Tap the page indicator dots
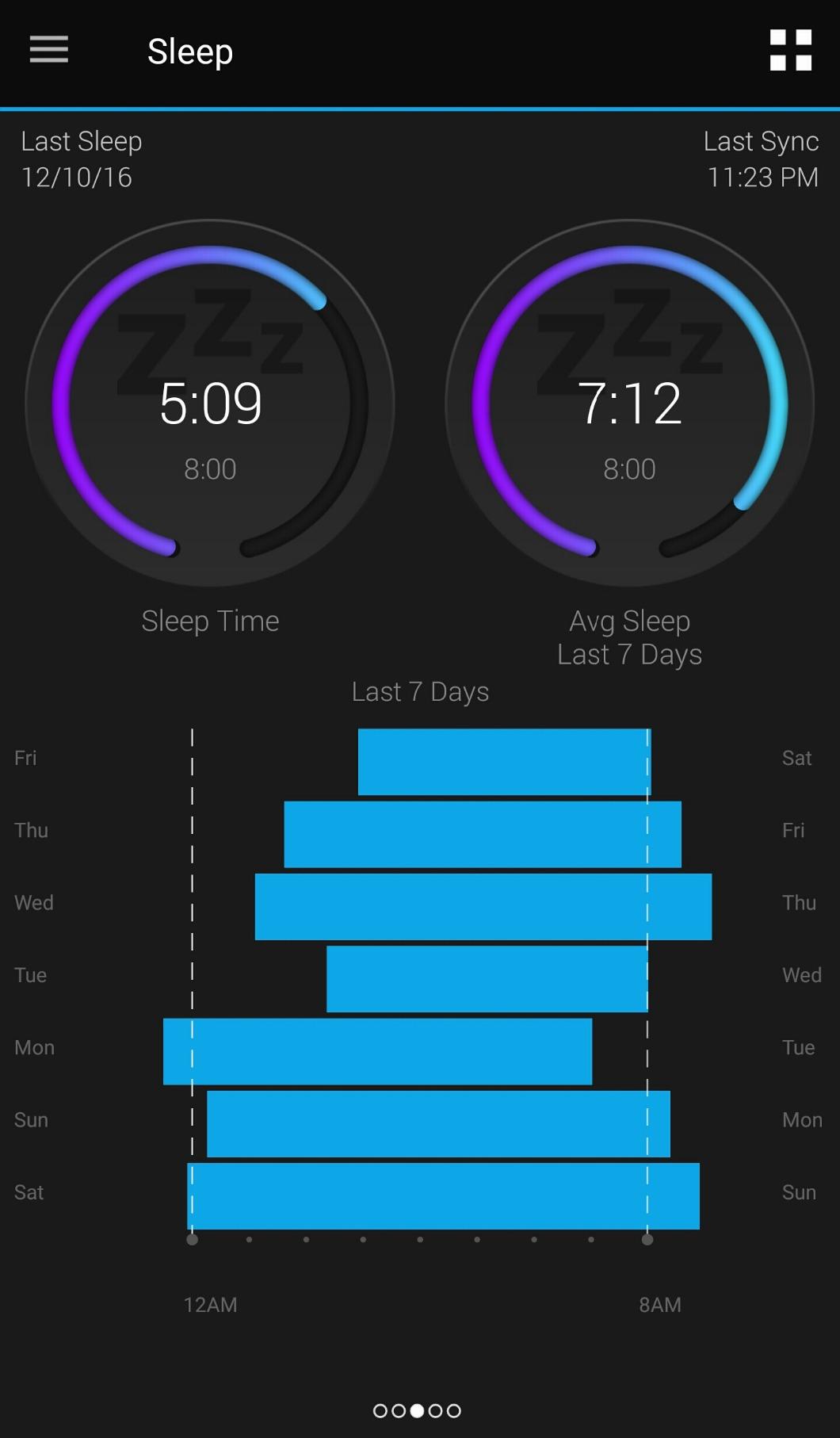The image size is (840, 1438). click(417, 1410)
